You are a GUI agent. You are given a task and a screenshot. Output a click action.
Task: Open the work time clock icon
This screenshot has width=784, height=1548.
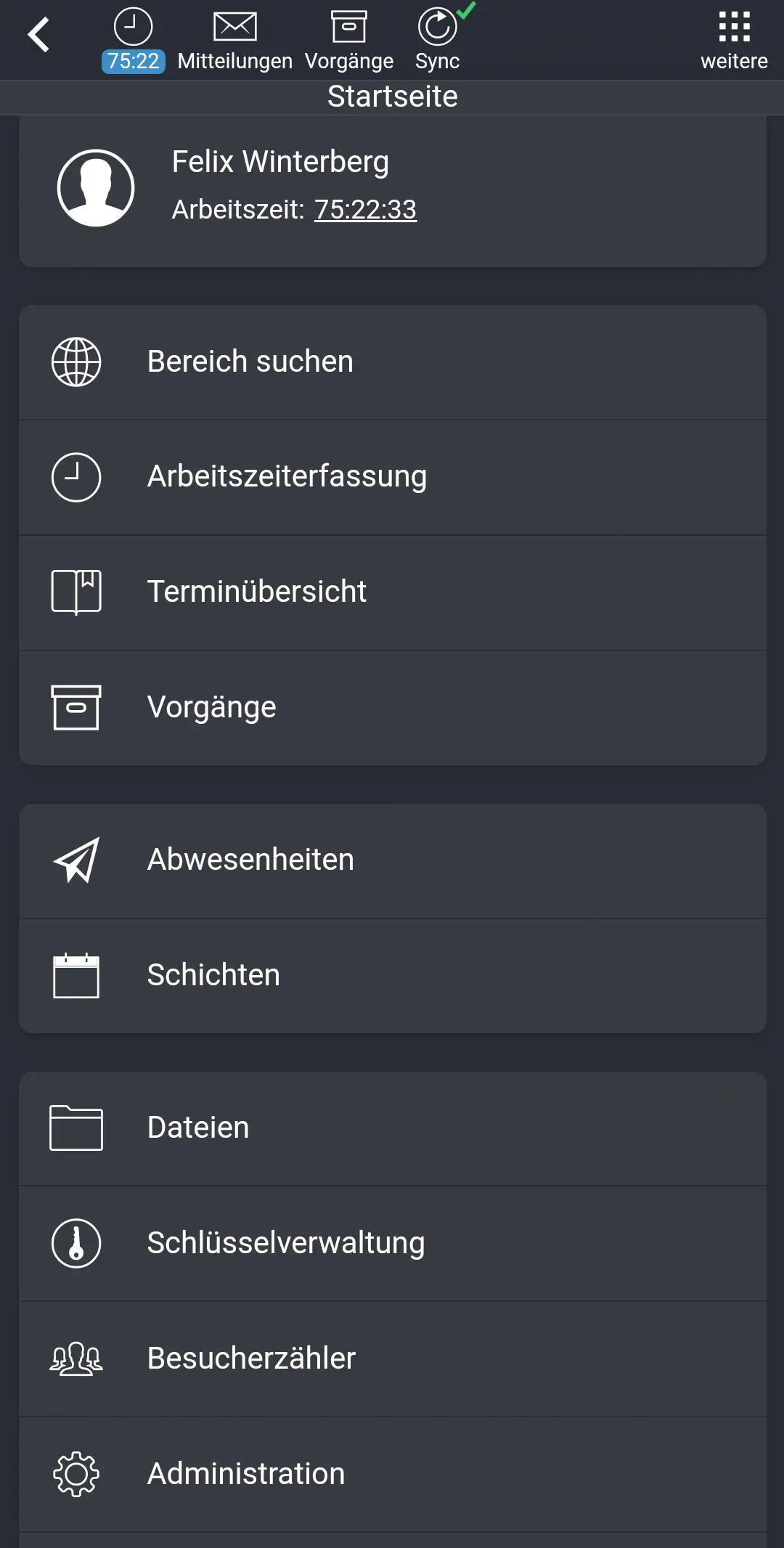[x=132, y=26]
